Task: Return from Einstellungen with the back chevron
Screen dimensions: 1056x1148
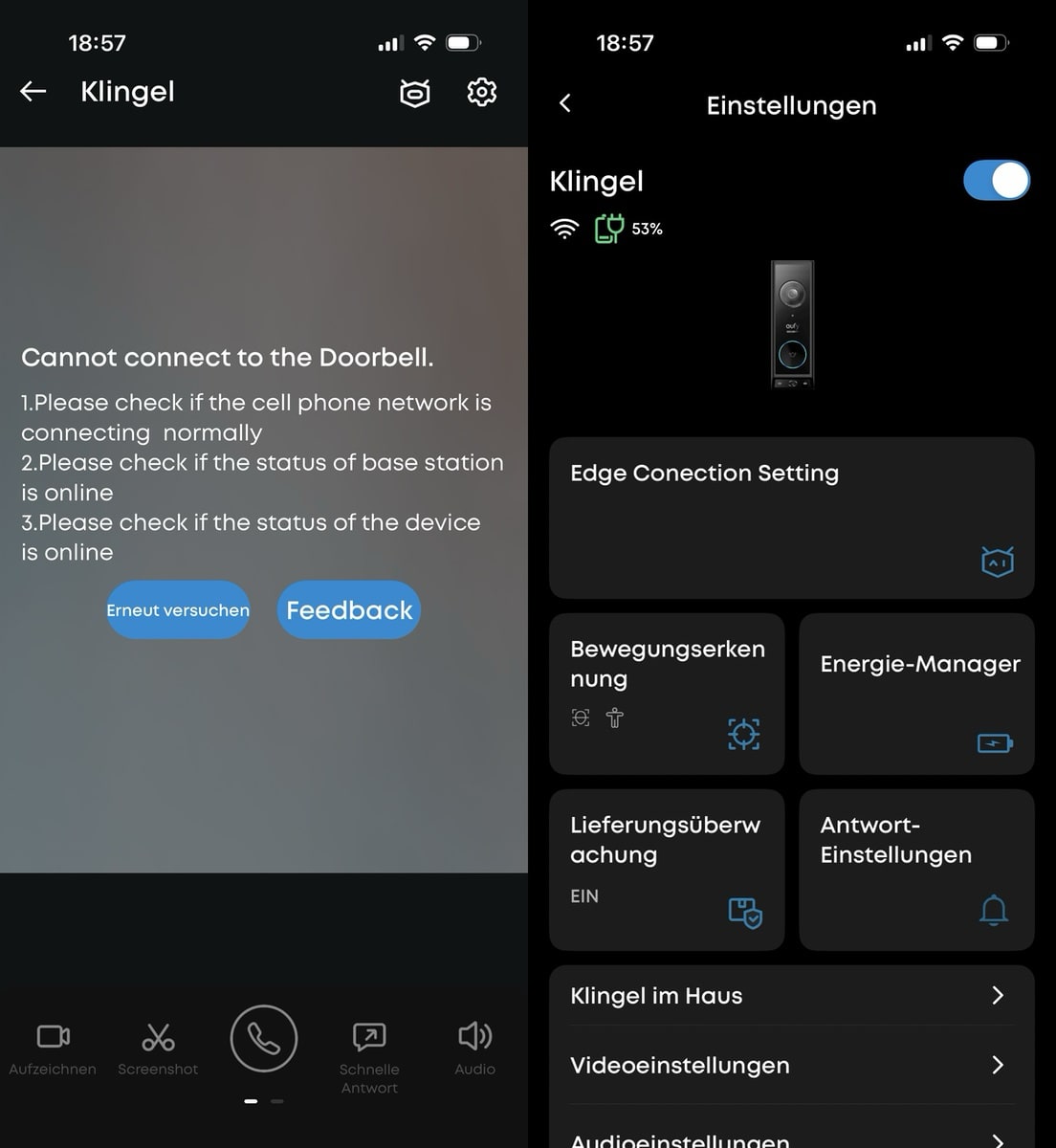Action: pos(565,103)
